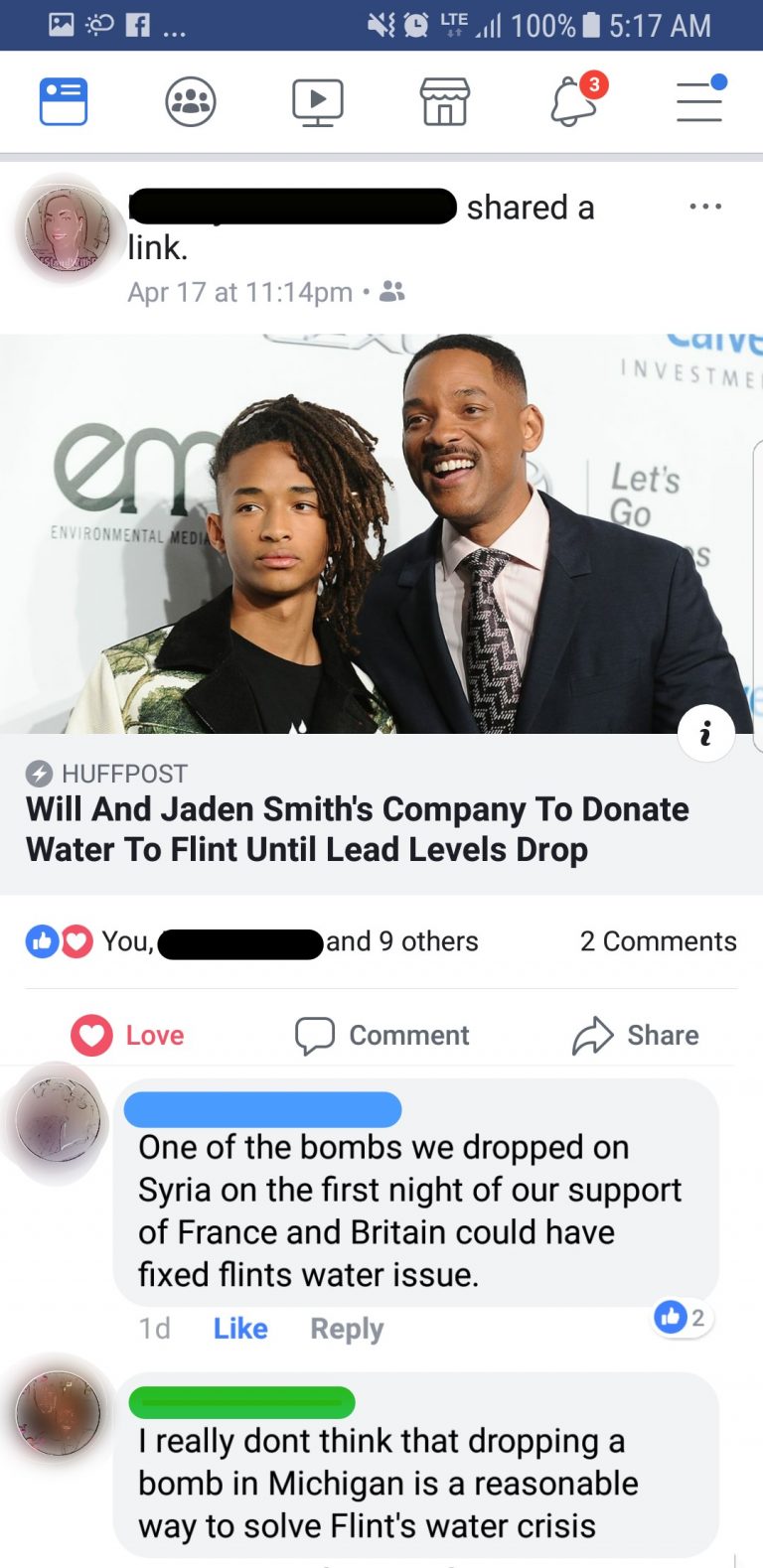
Task: Switch to the Watch videos tab
Action: pos(317,101)
